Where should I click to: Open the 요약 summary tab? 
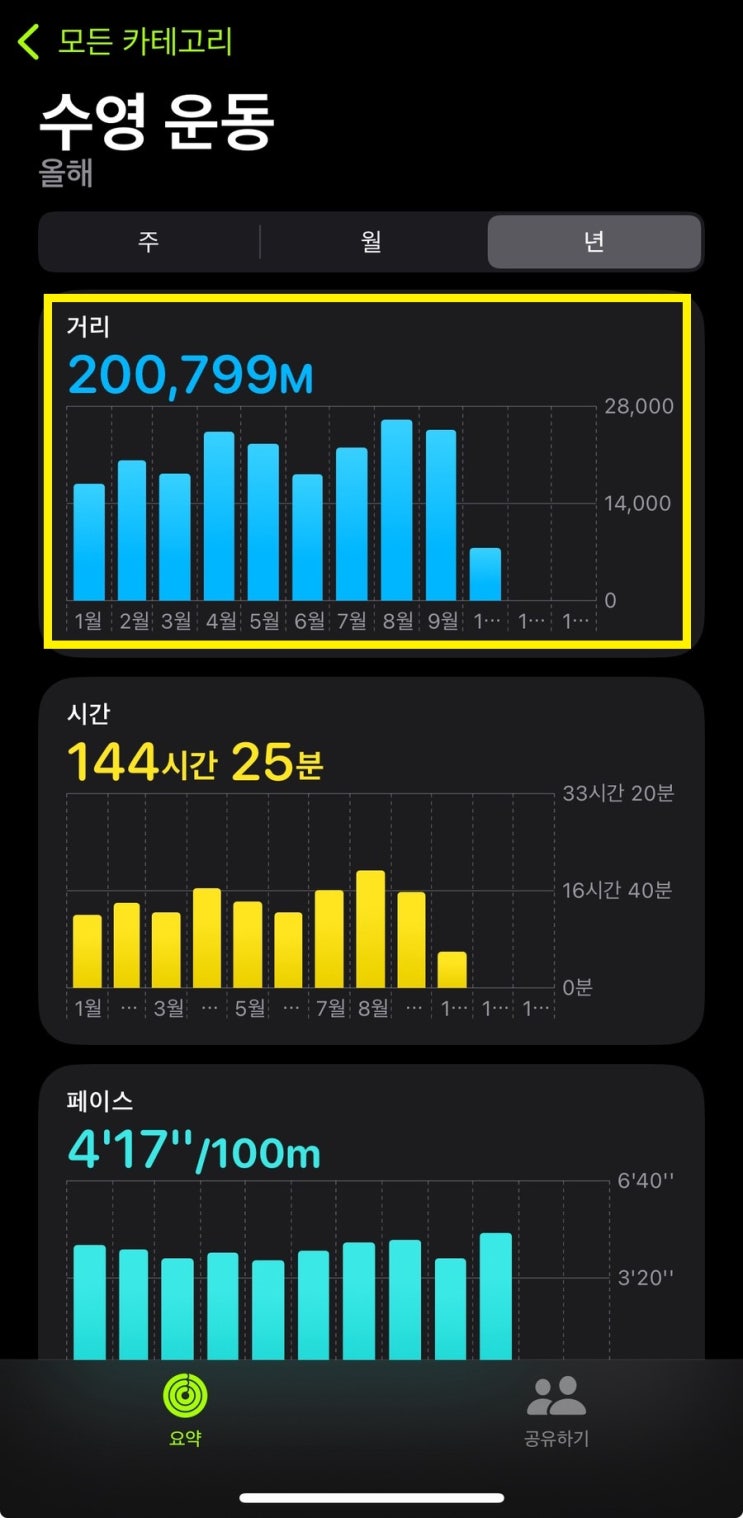point(186,1412)
